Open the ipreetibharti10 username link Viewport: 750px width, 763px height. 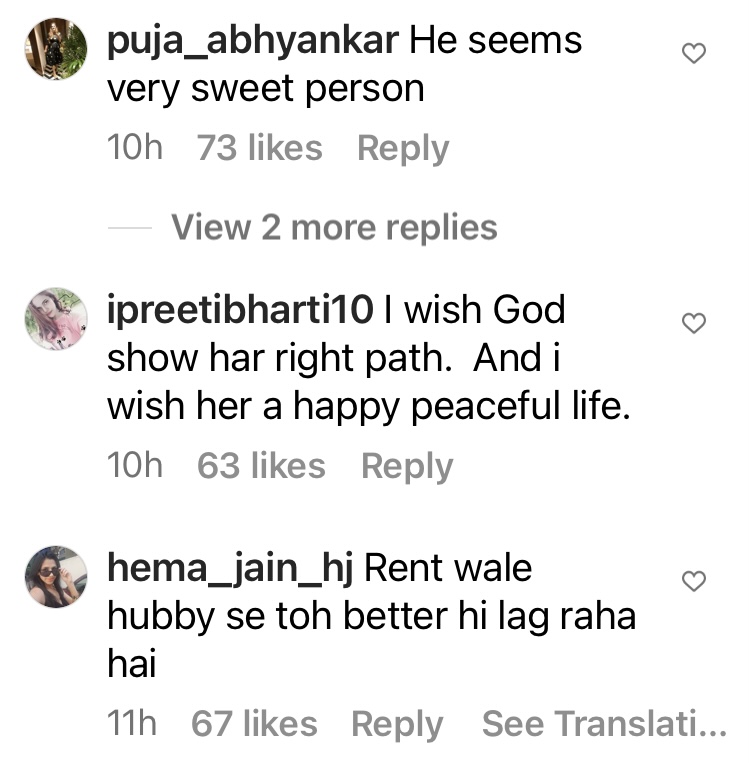click(240, 310)
